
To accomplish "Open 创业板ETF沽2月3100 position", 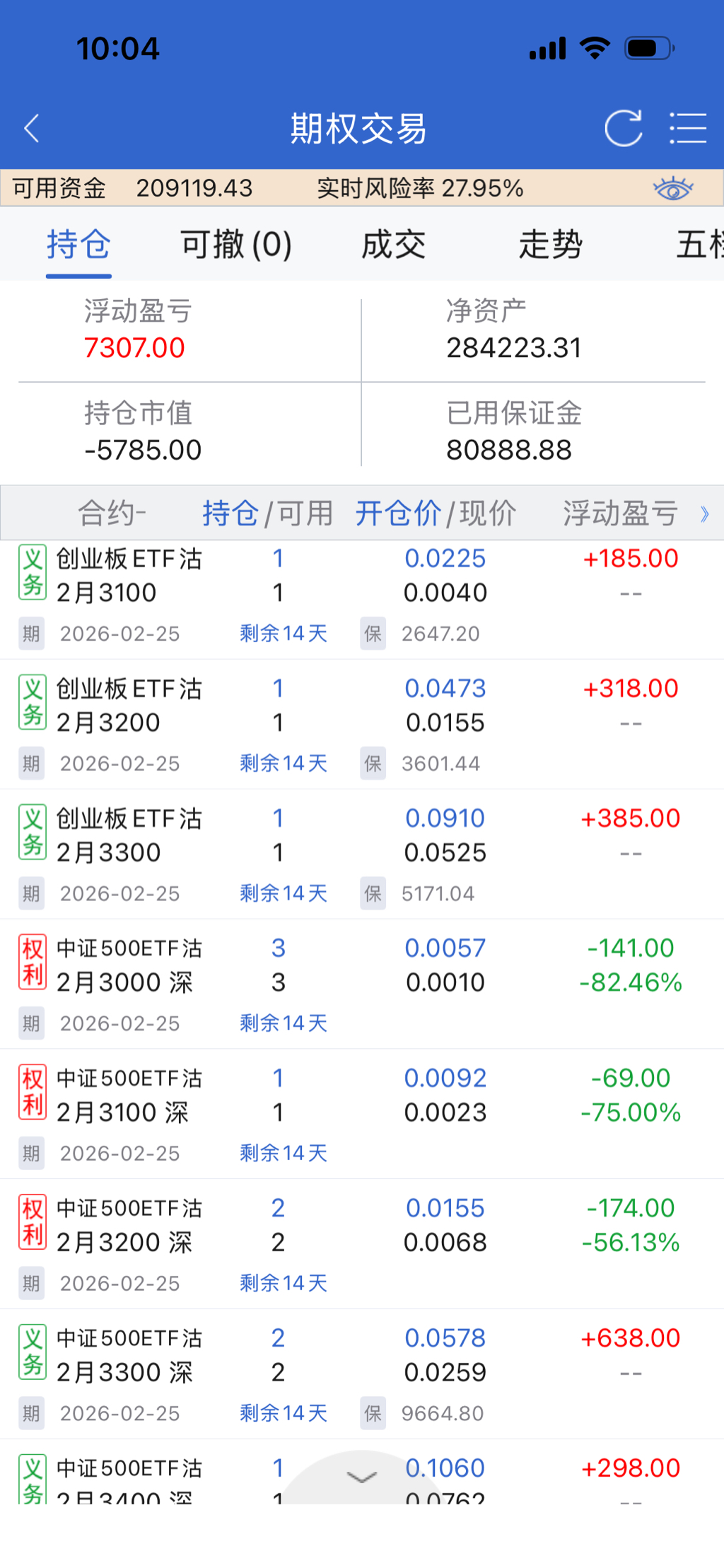I will click(129, 576).
